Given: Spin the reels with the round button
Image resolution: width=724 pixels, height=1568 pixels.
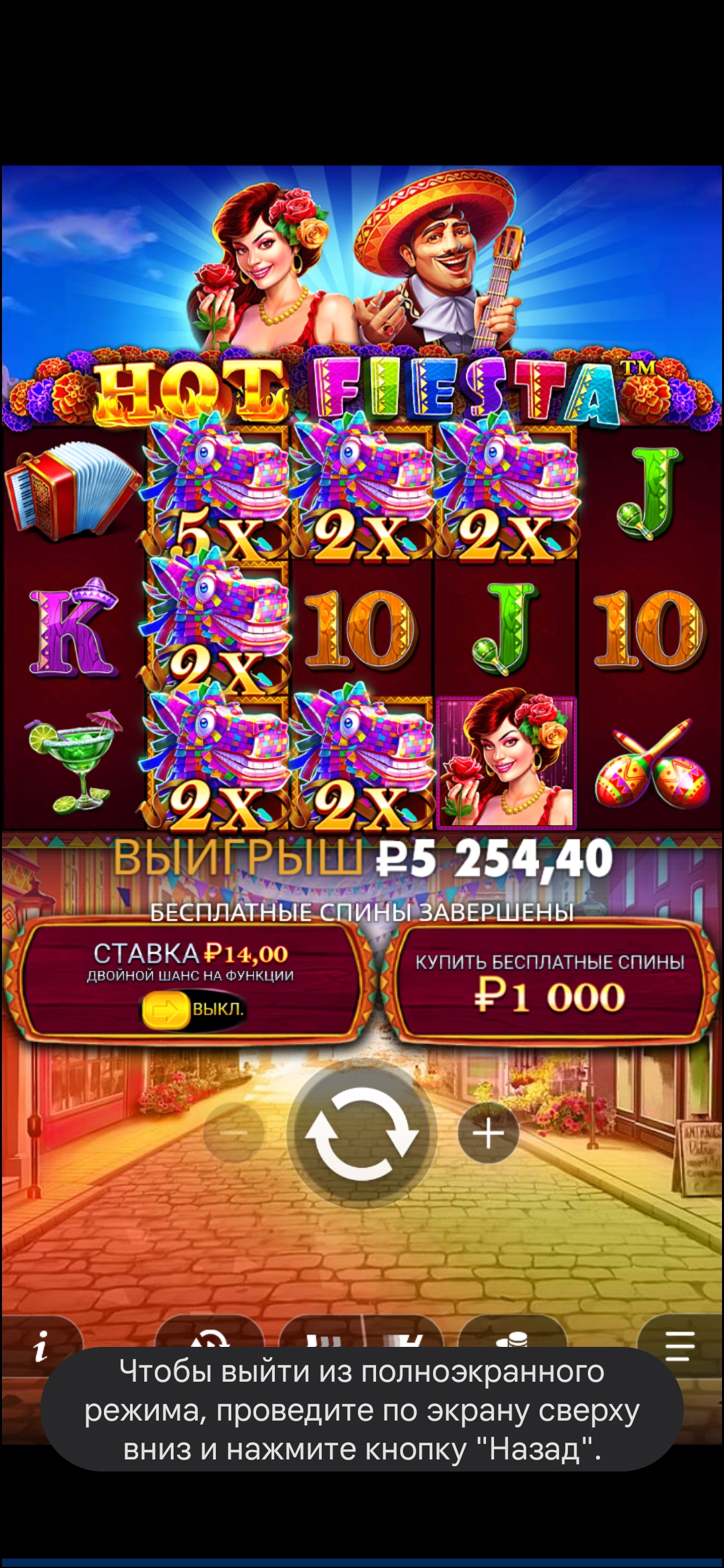Looking at the screenshot, I should coord(362,1134).
